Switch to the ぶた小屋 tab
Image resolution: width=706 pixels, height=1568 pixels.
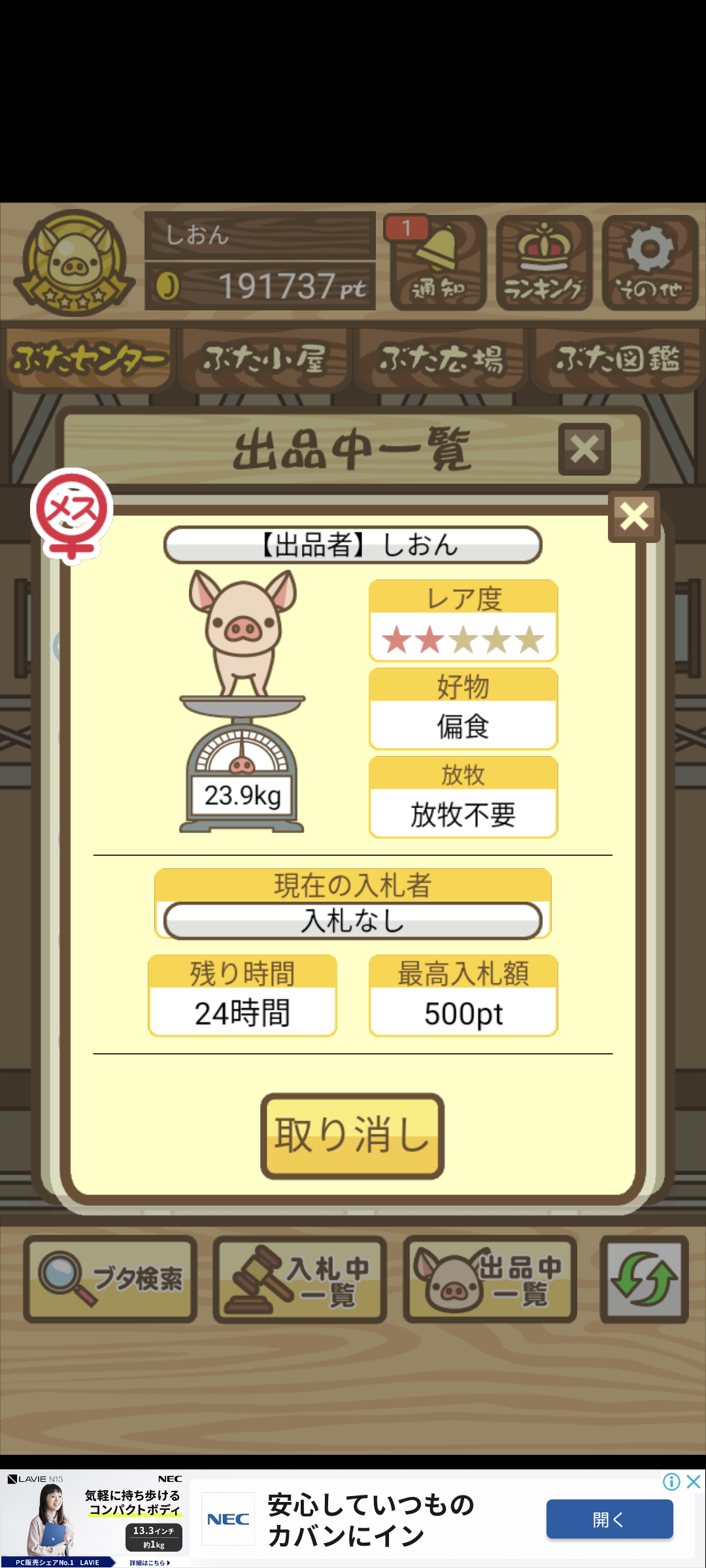[x=265, y=359]
